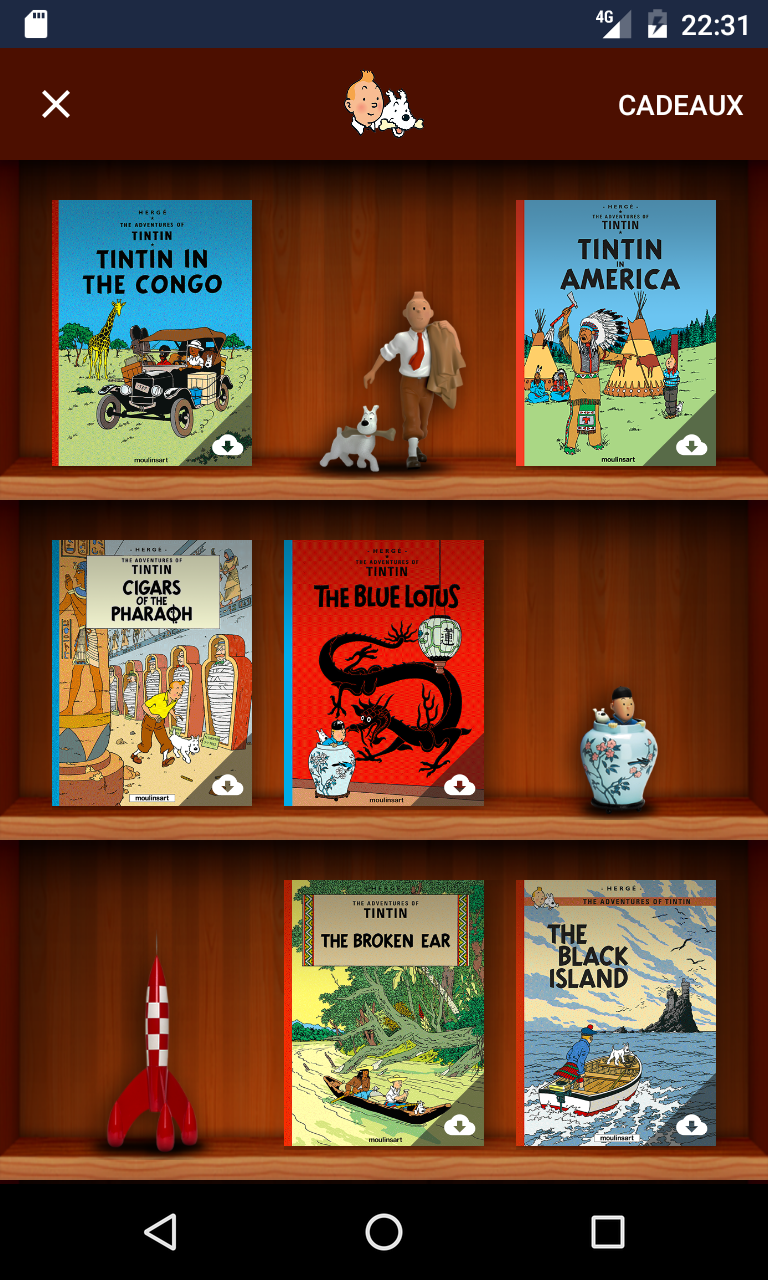View The Blue Lotus book
This screenshot has height=1280, width=768.
click(x=384, y=673)
